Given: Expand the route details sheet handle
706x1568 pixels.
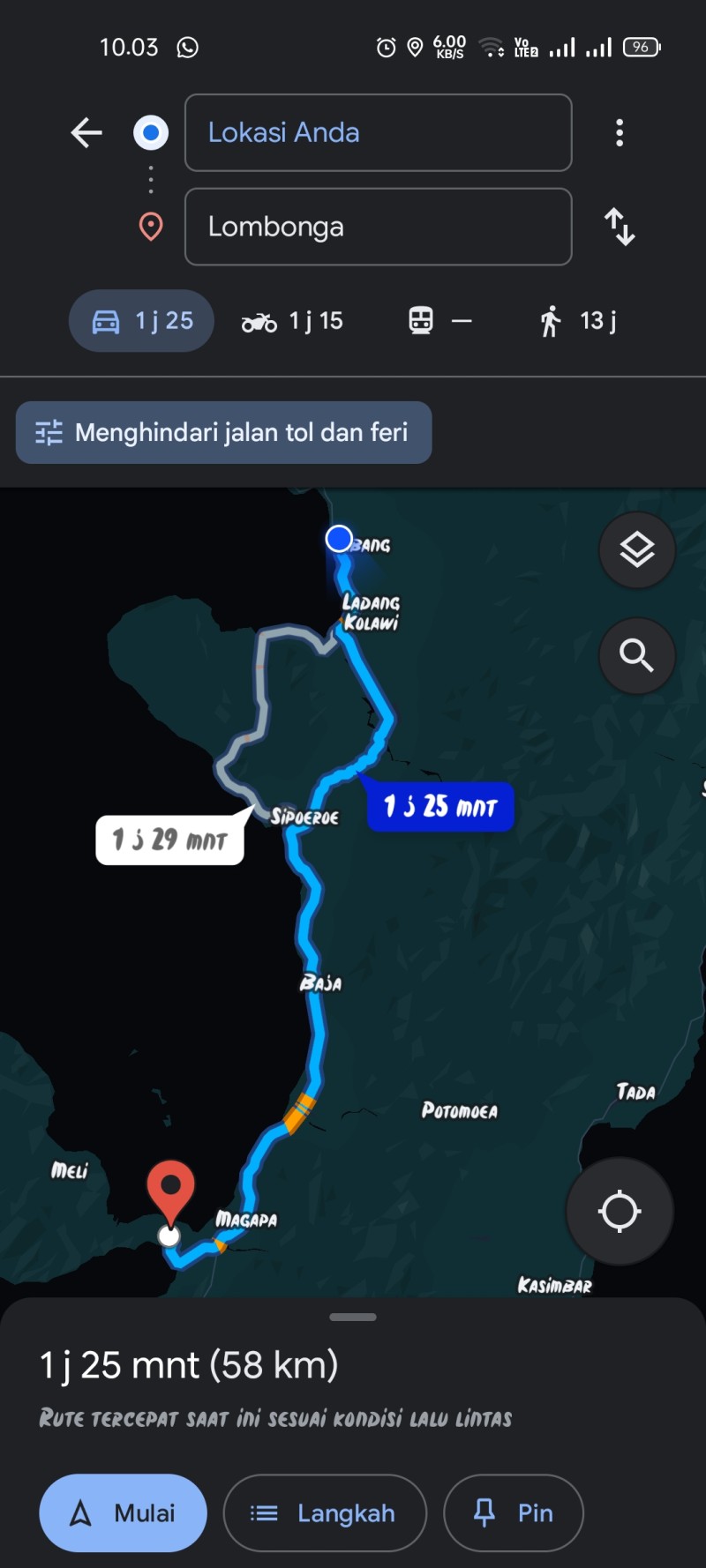Looking at the screenshot, I should coord(353,1317).
